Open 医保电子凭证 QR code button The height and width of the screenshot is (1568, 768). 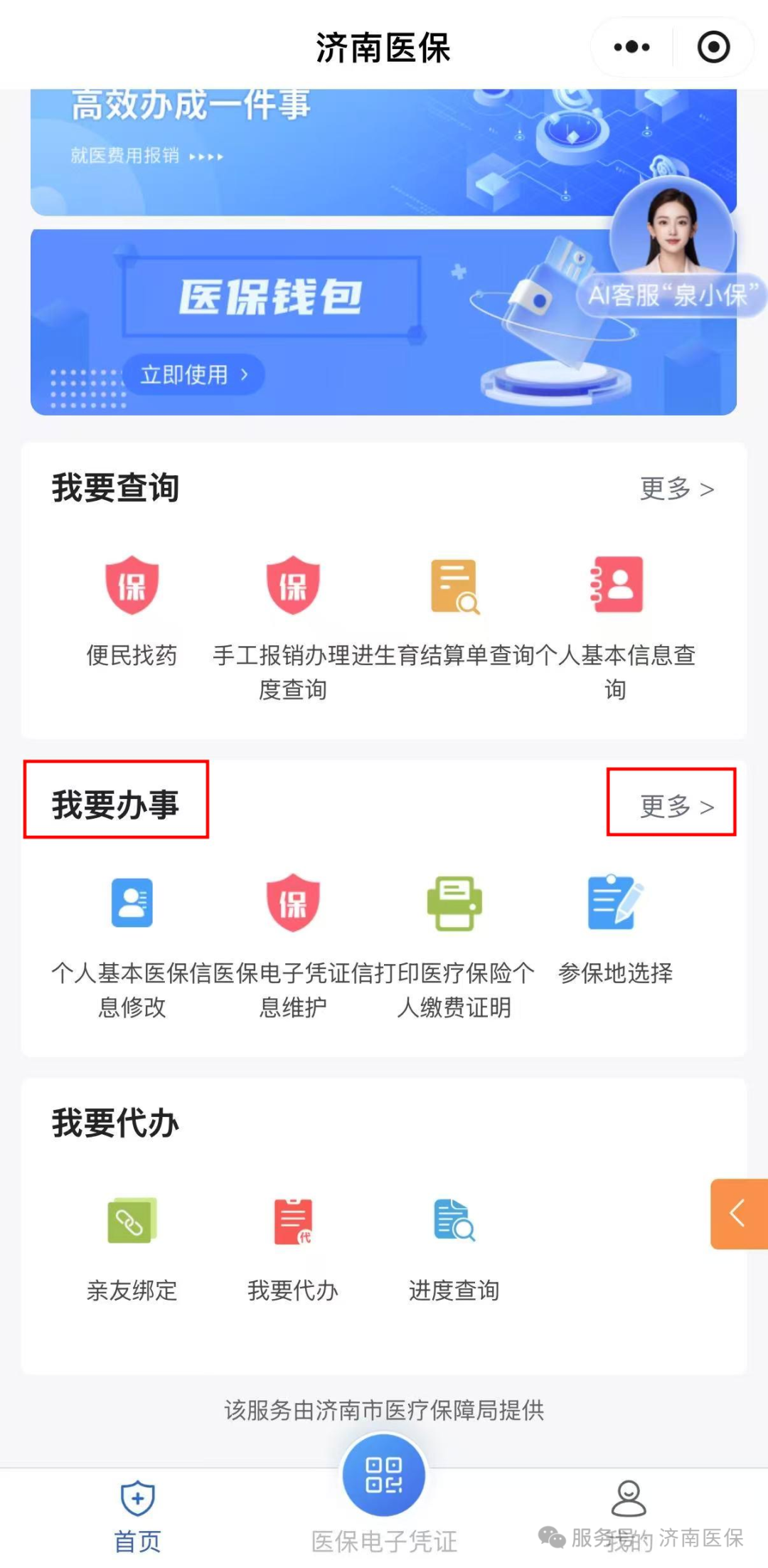pyautogui.click(x=384, y=1476)
